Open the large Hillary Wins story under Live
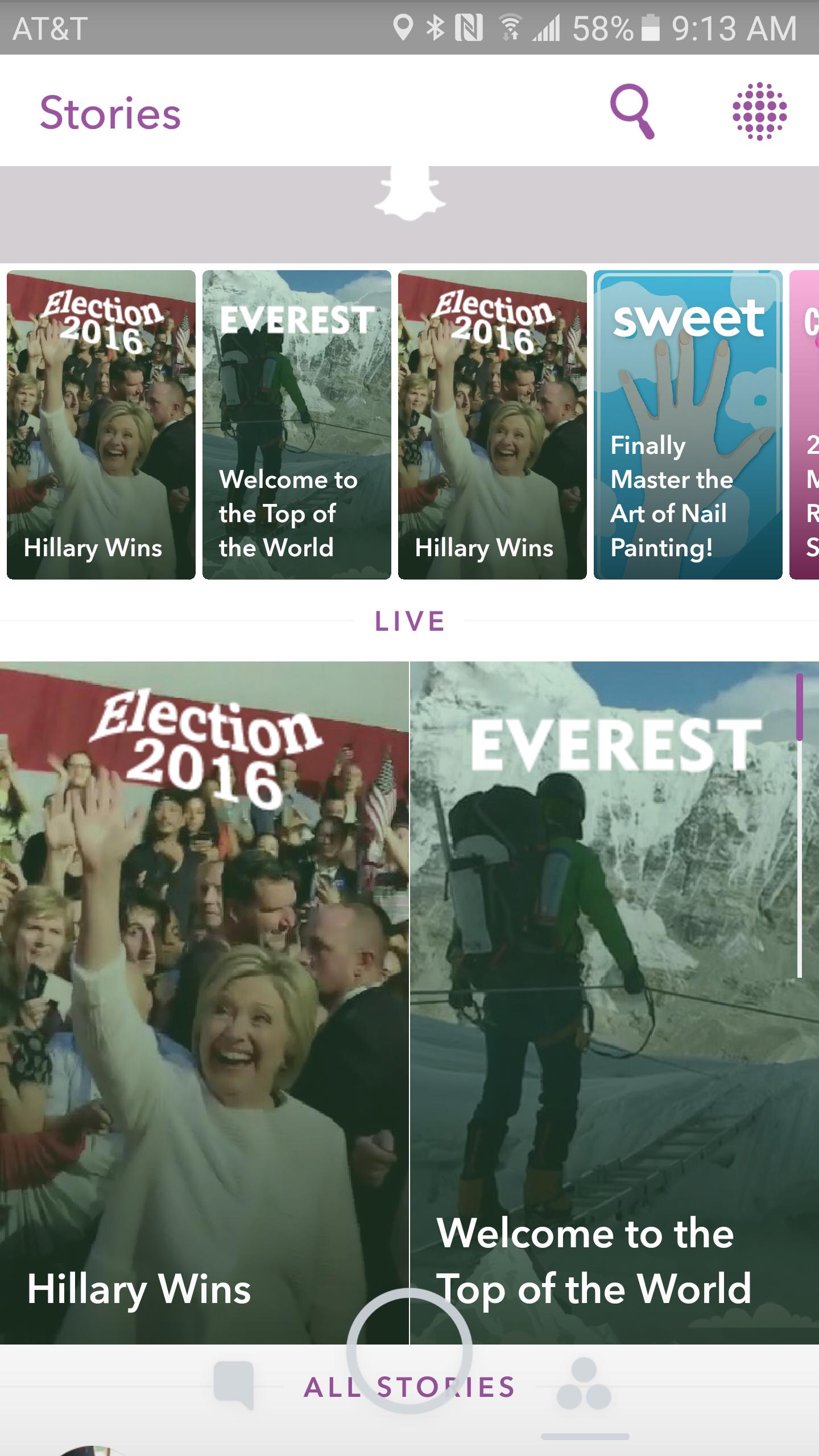The image size is (819, 1456). pos(204,1003)
